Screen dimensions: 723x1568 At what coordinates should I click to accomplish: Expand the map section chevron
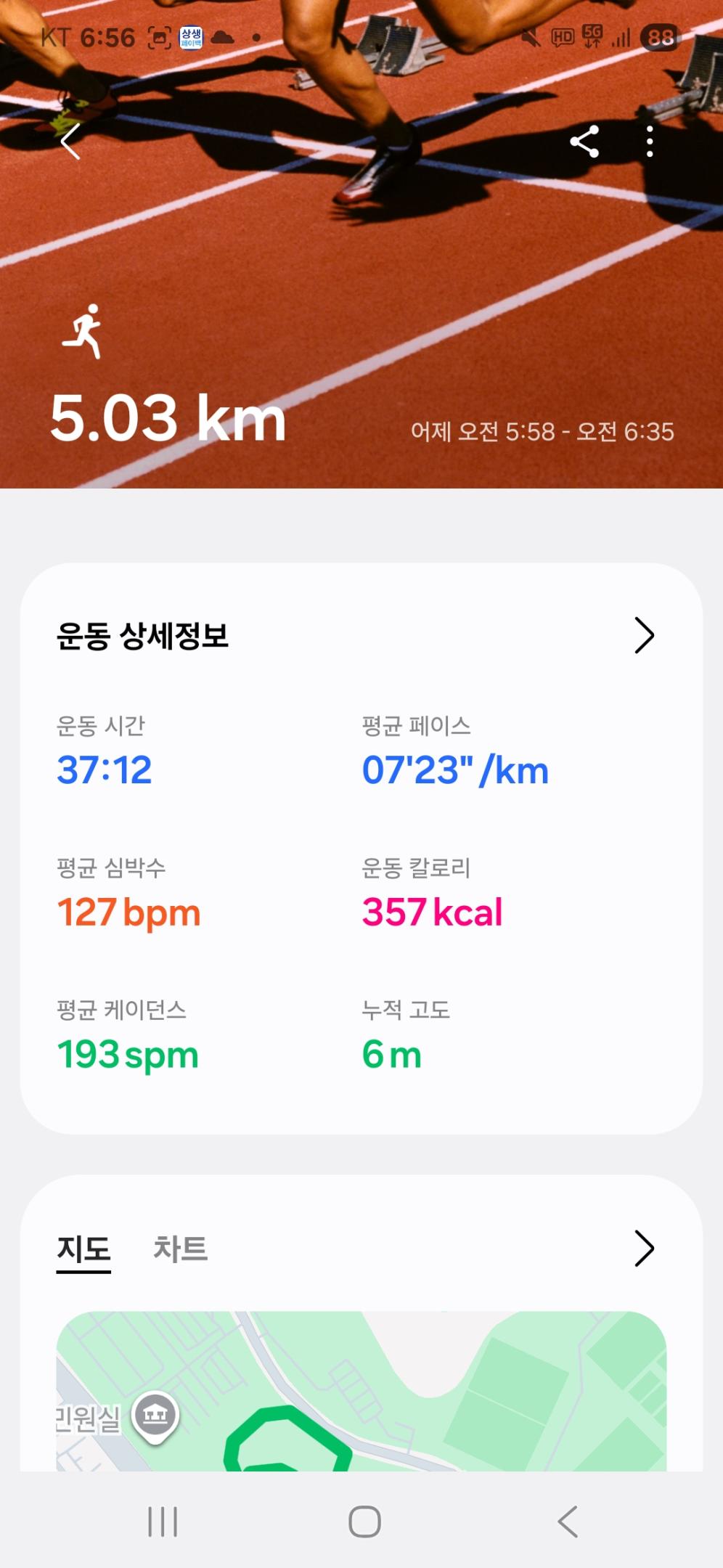tap(644, 1249)
